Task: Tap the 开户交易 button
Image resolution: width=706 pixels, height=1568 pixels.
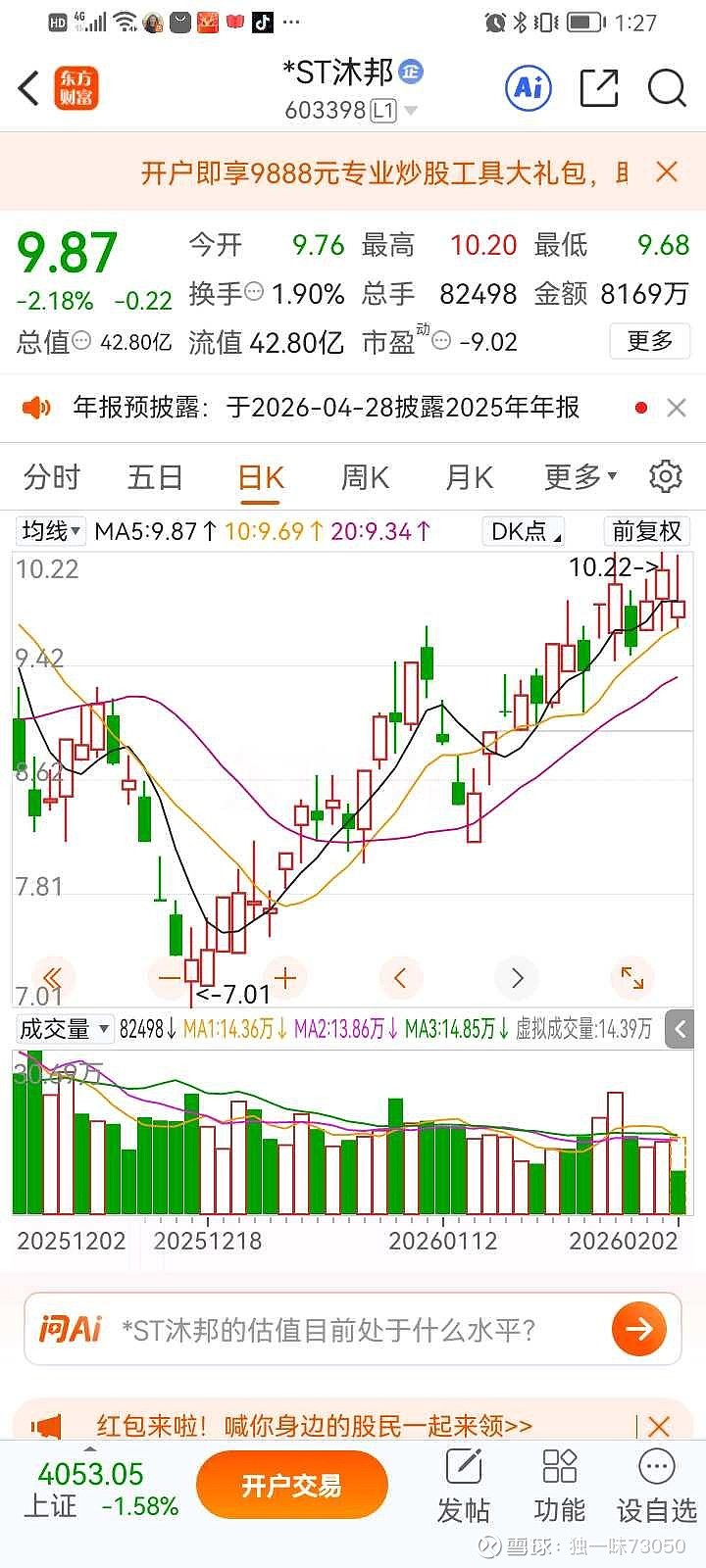Action: click(291, 1487)
